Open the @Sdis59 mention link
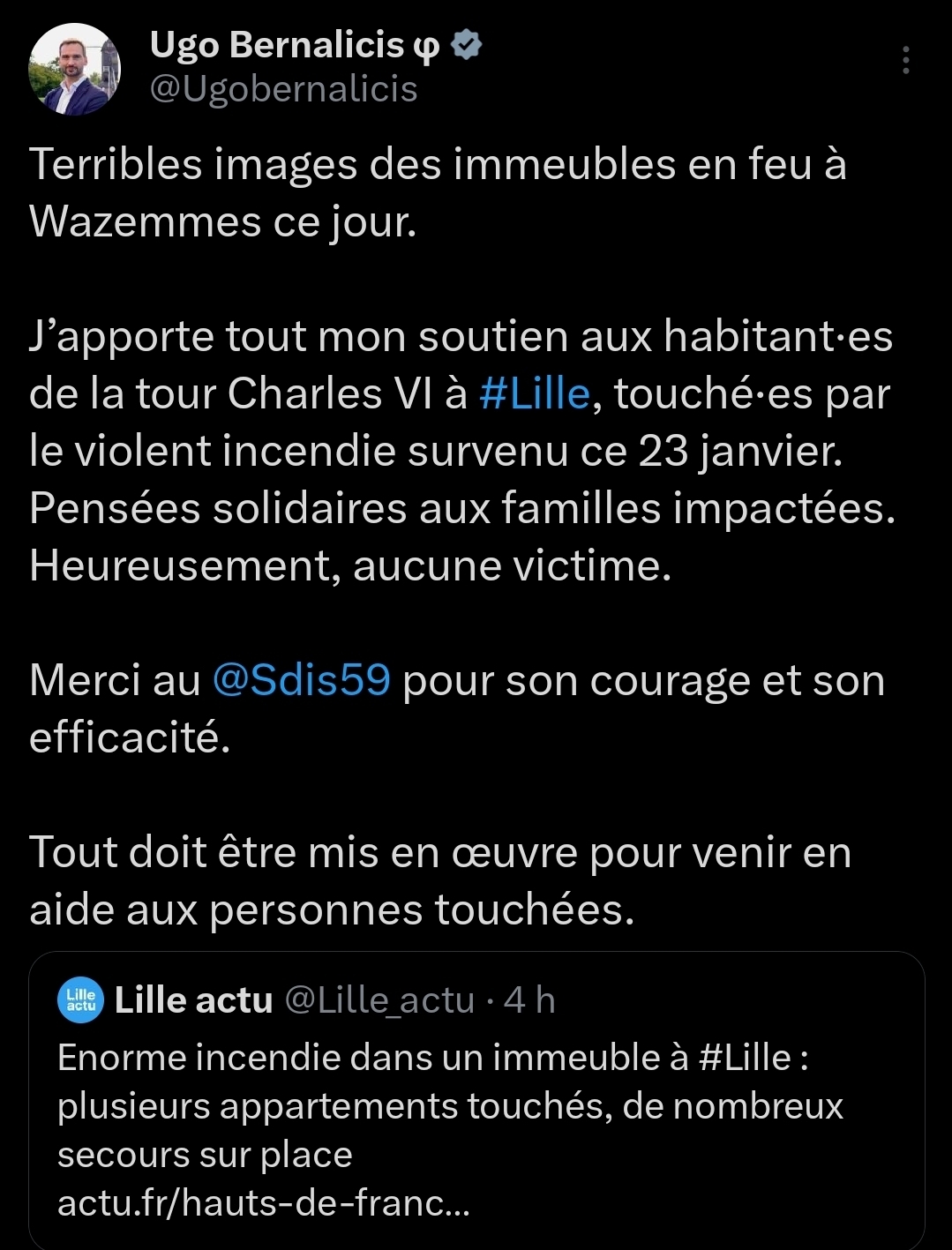The width and height of the screenshot is (952, 1250). click(301, 680)
